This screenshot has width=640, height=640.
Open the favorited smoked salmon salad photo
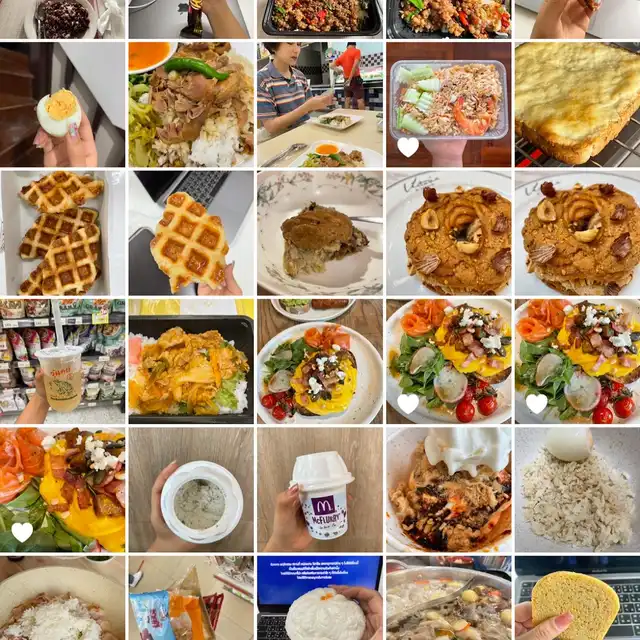click(62, 490)
